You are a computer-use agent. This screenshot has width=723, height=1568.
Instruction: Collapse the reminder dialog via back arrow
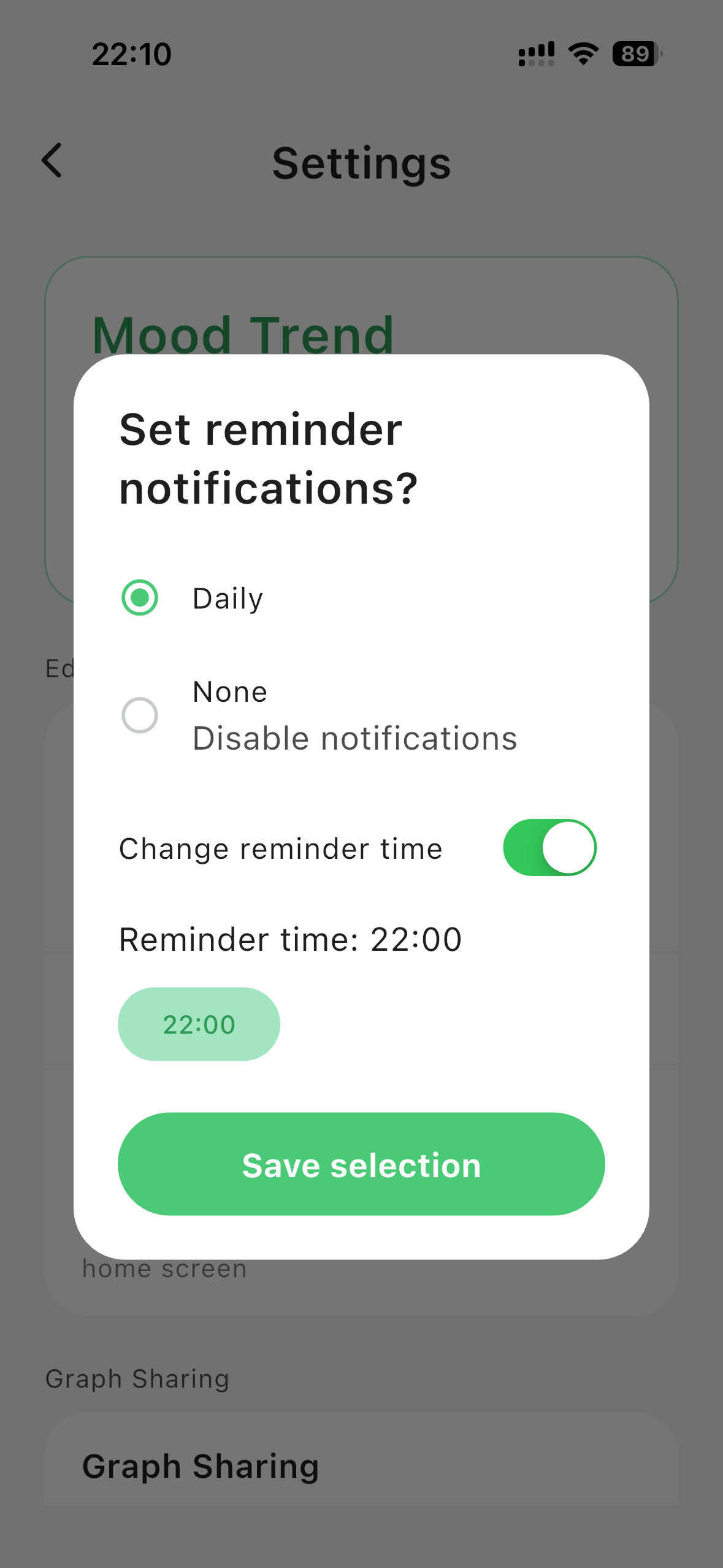coord(52,161)
